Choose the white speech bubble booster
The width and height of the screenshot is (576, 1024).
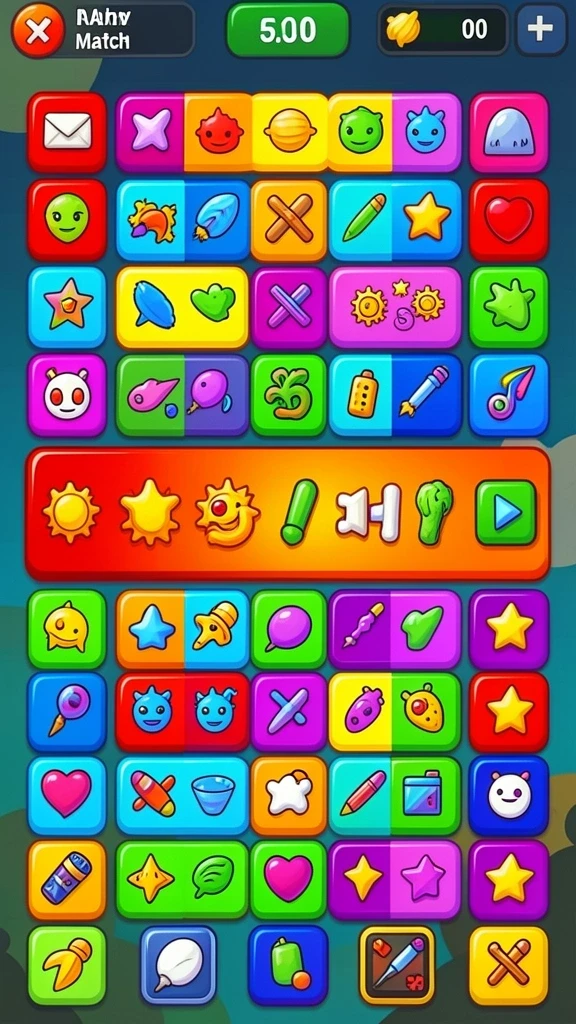[178, 965]
